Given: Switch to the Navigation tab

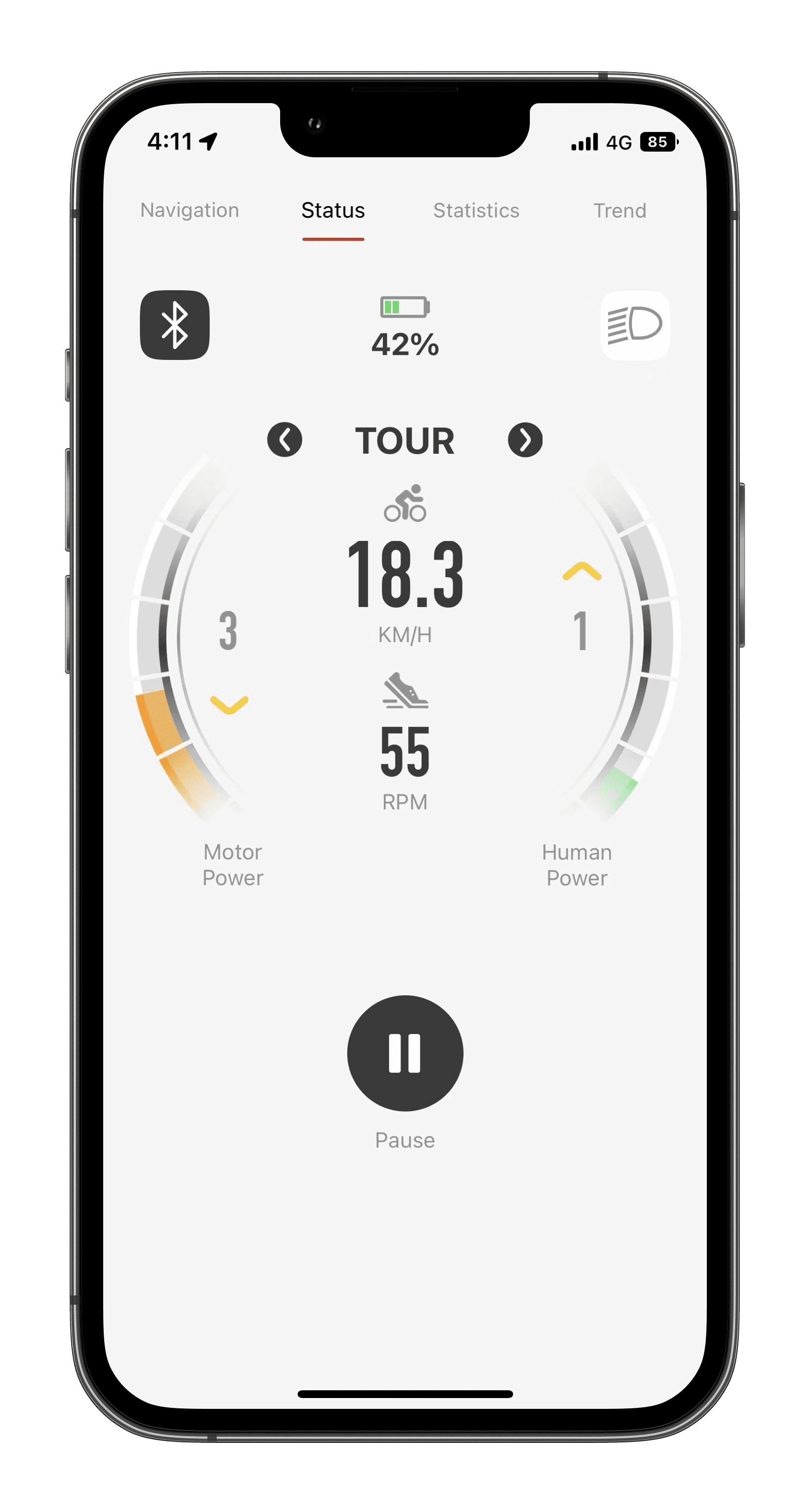Looking at the screenshot, I should click(x=189, y=210).
